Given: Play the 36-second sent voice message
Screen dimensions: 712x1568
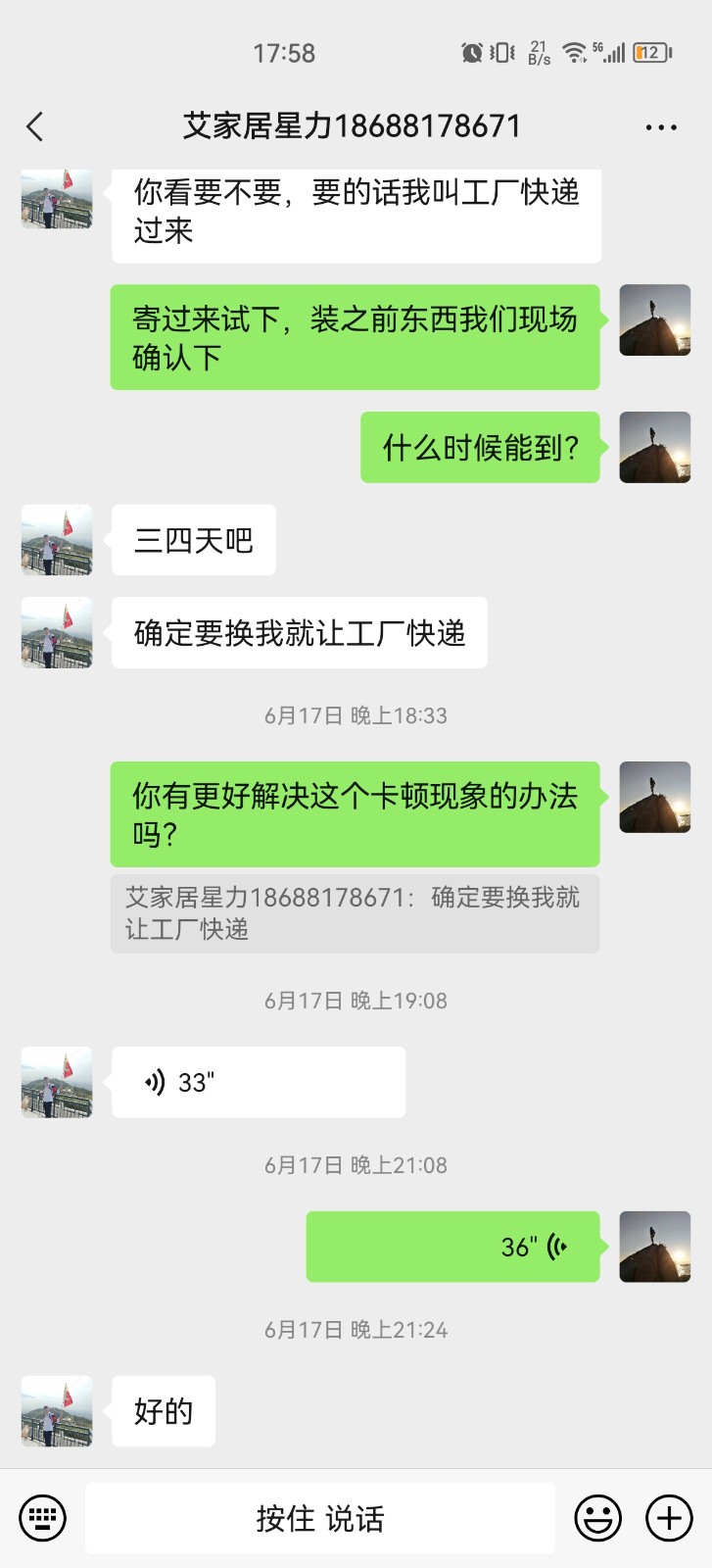Looking at the screenshot, I should pos(452,1247).
